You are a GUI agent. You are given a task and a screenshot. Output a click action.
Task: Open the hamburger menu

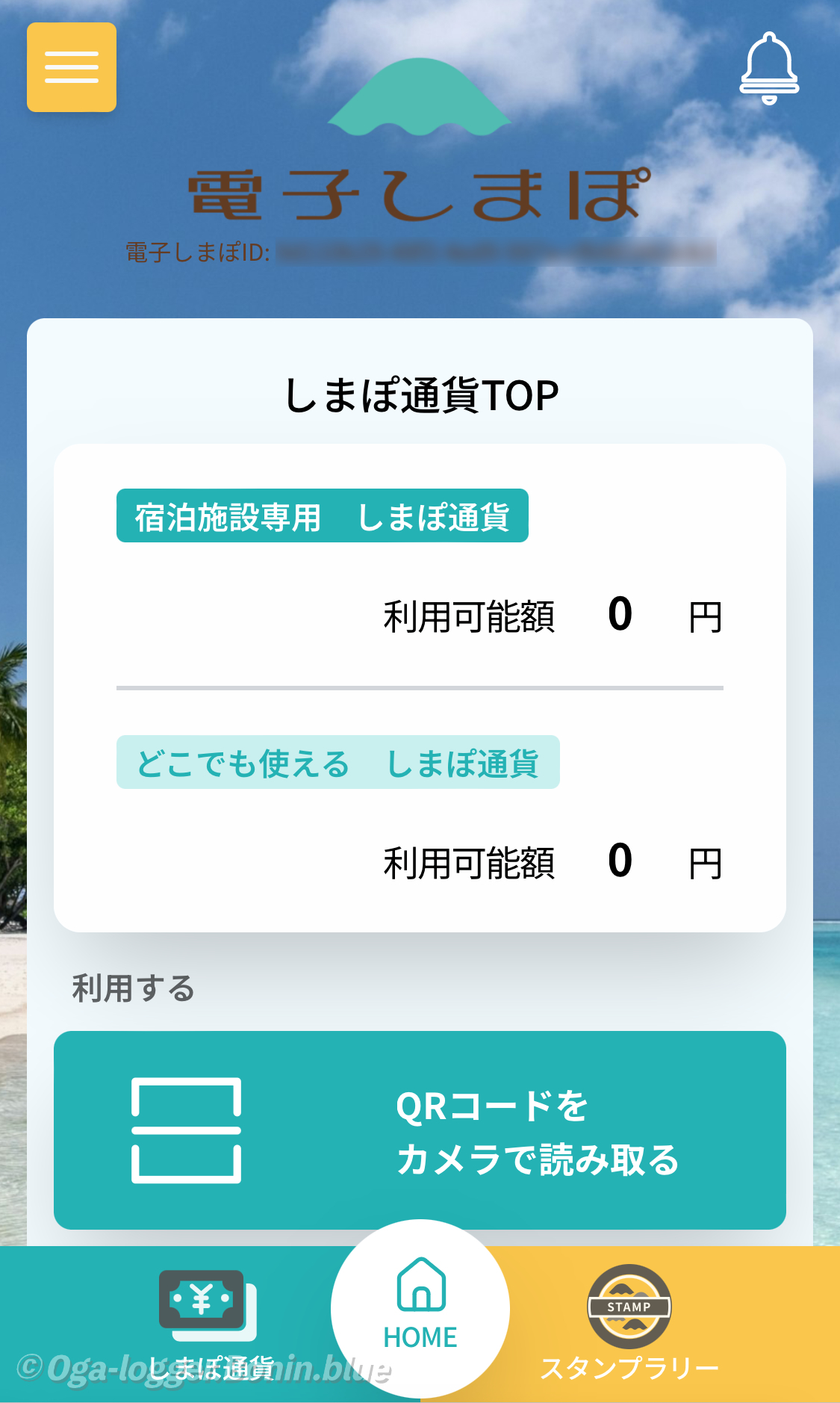[72, 67]
